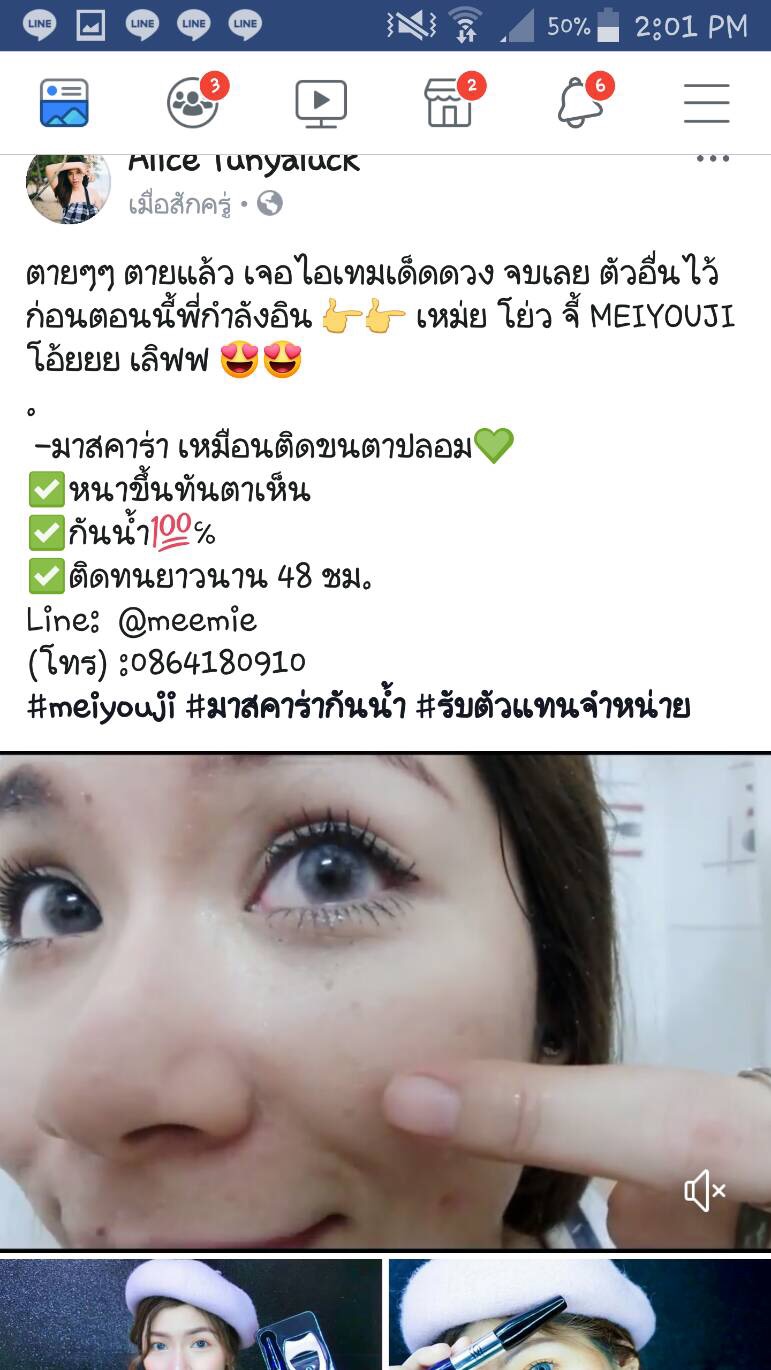Open the main eye close-up video
The image size is (771, 1370).
[385, 1001]
